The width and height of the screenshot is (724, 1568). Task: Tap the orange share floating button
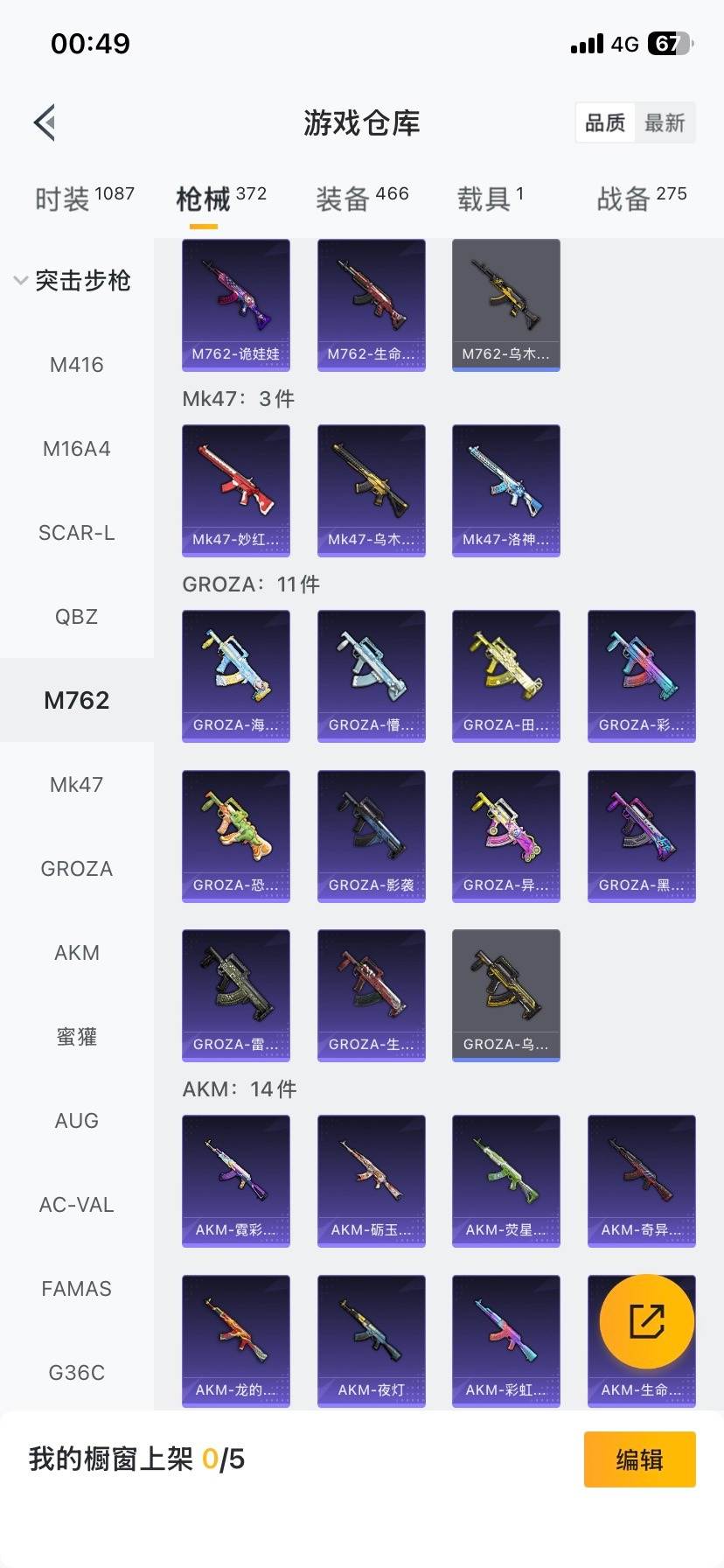point(646,1321)
